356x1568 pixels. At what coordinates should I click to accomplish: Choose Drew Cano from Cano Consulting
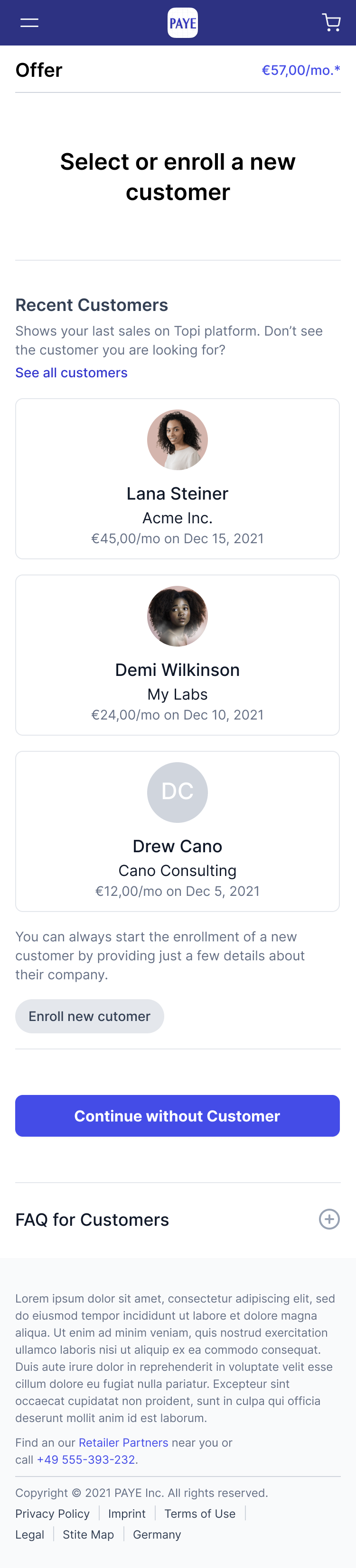178,831
